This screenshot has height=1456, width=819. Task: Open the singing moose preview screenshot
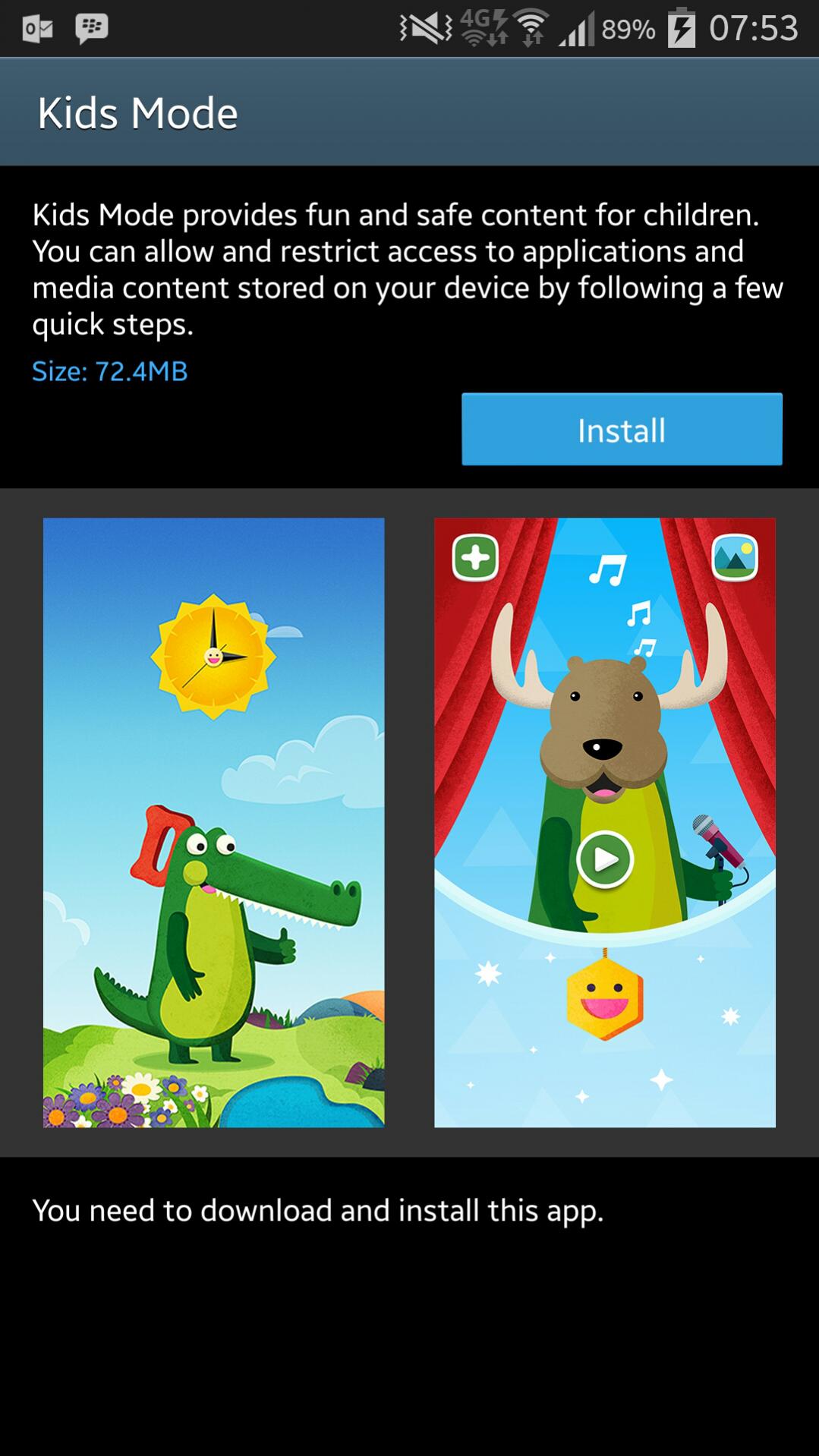point(604,822)
